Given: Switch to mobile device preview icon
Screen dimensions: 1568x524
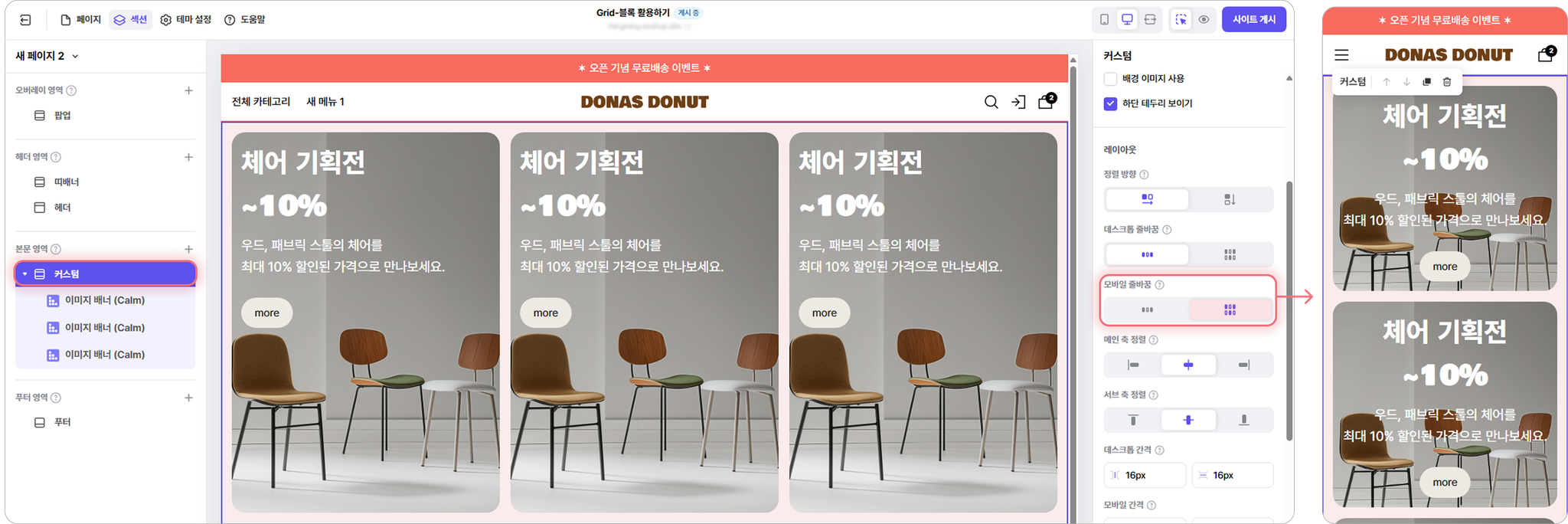Looking at the screenshot, I should [1104, 20].
